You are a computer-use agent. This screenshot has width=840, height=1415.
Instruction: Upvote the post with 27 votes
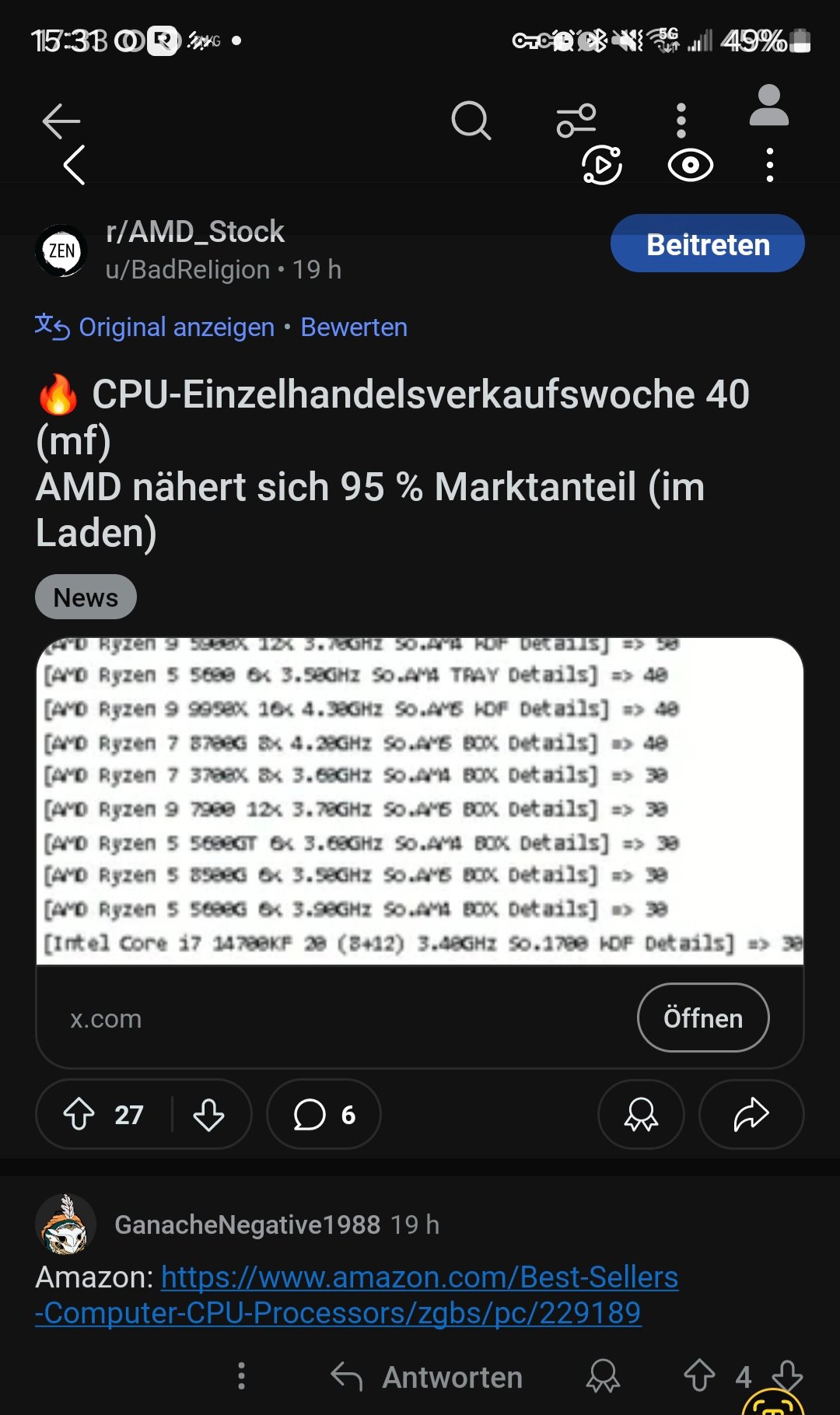coord(79,1114)
